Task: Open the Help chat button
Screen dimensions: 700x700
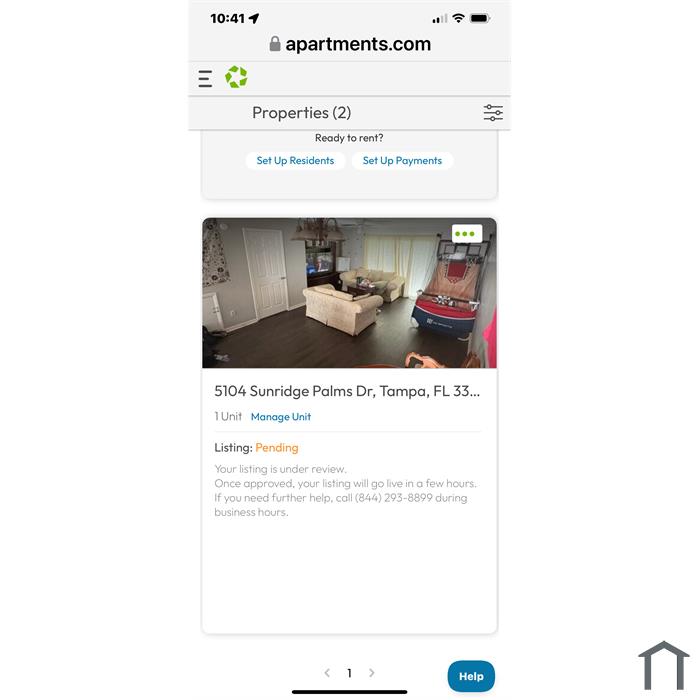Action: (x=471, y=676)
